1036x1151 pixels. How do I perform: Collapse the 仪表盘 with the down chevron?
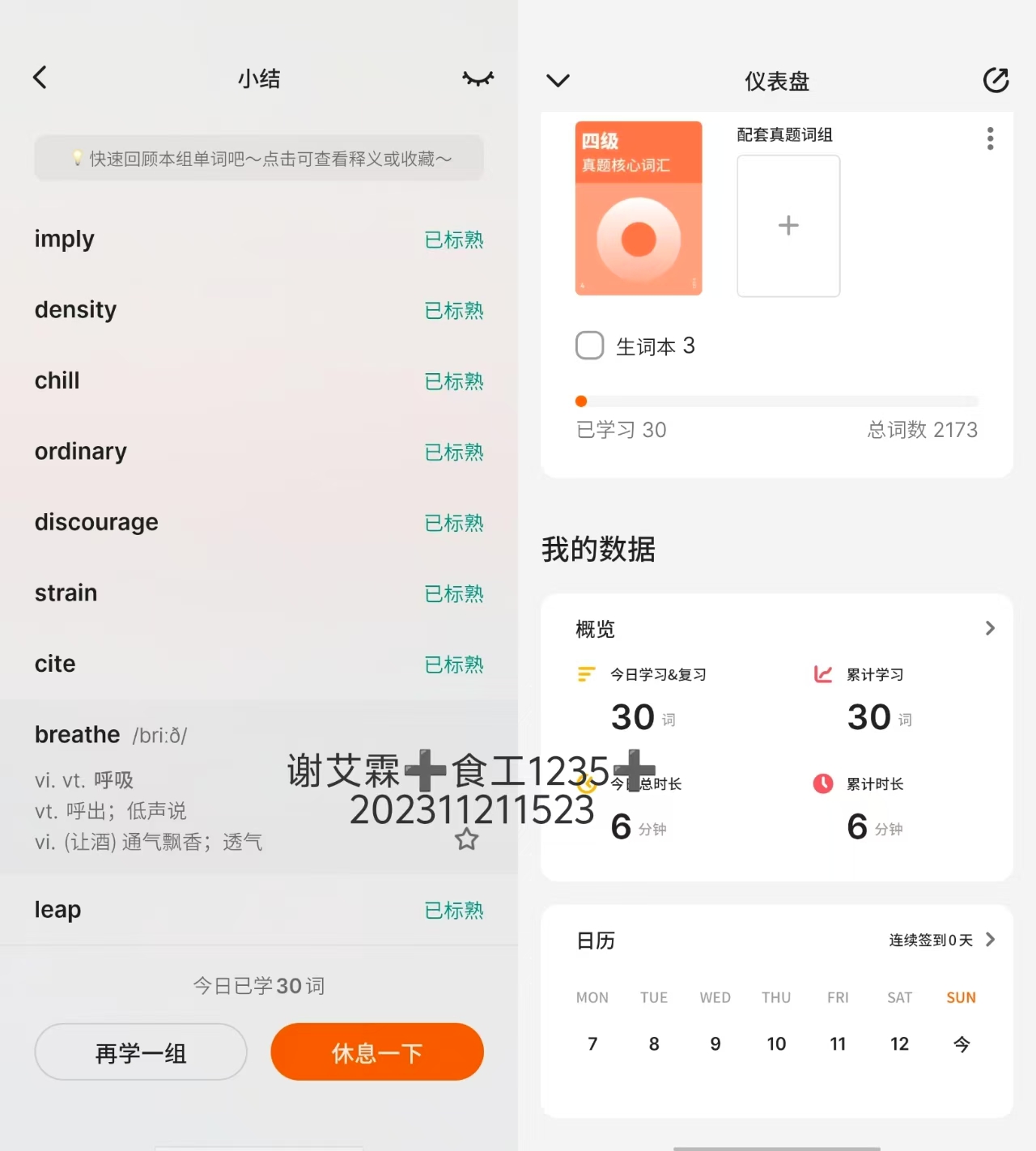point(558,80)
